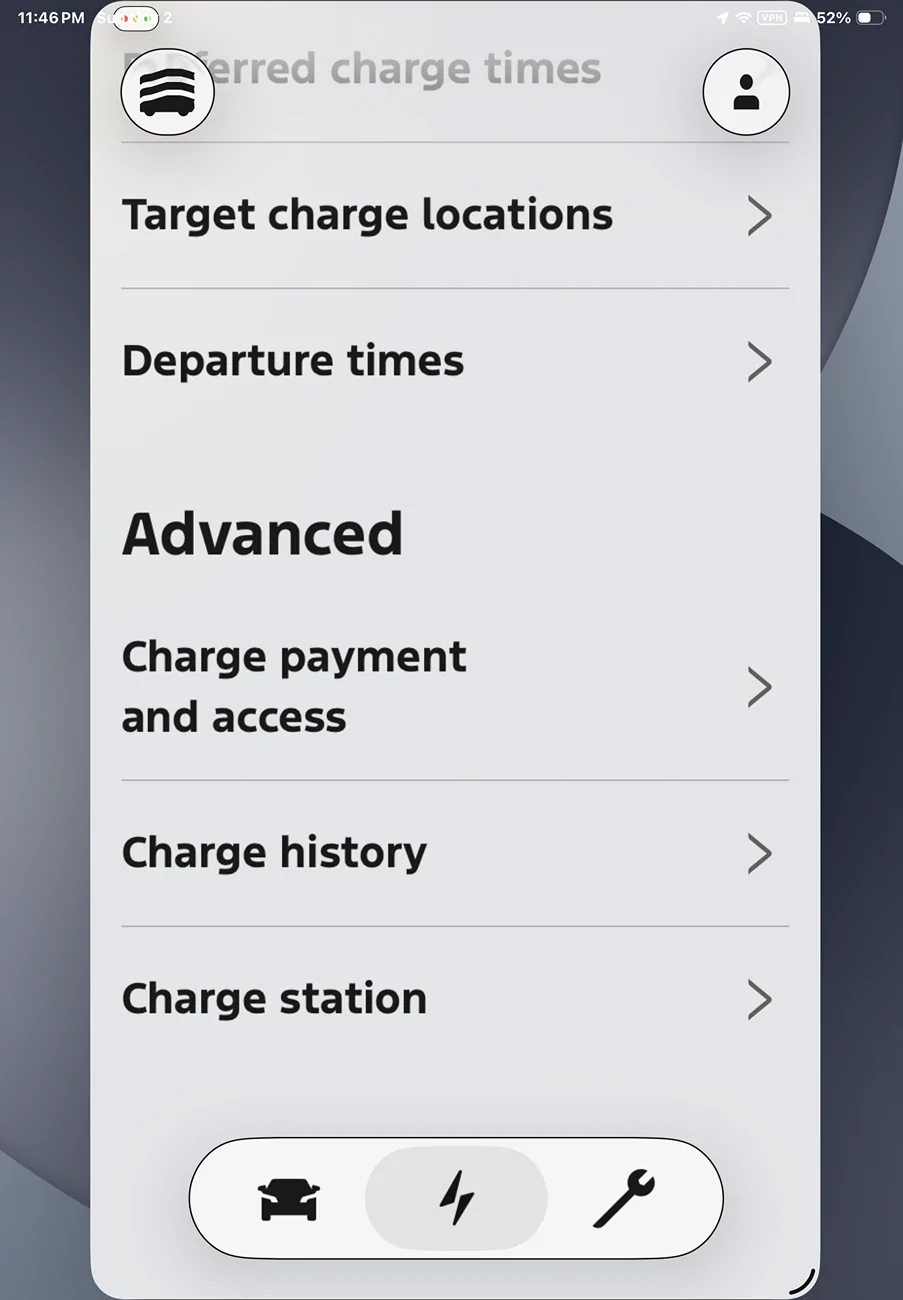Tap the time display in the status bar
This screenshot has width=903, height=1300.
tap(48, 16)
